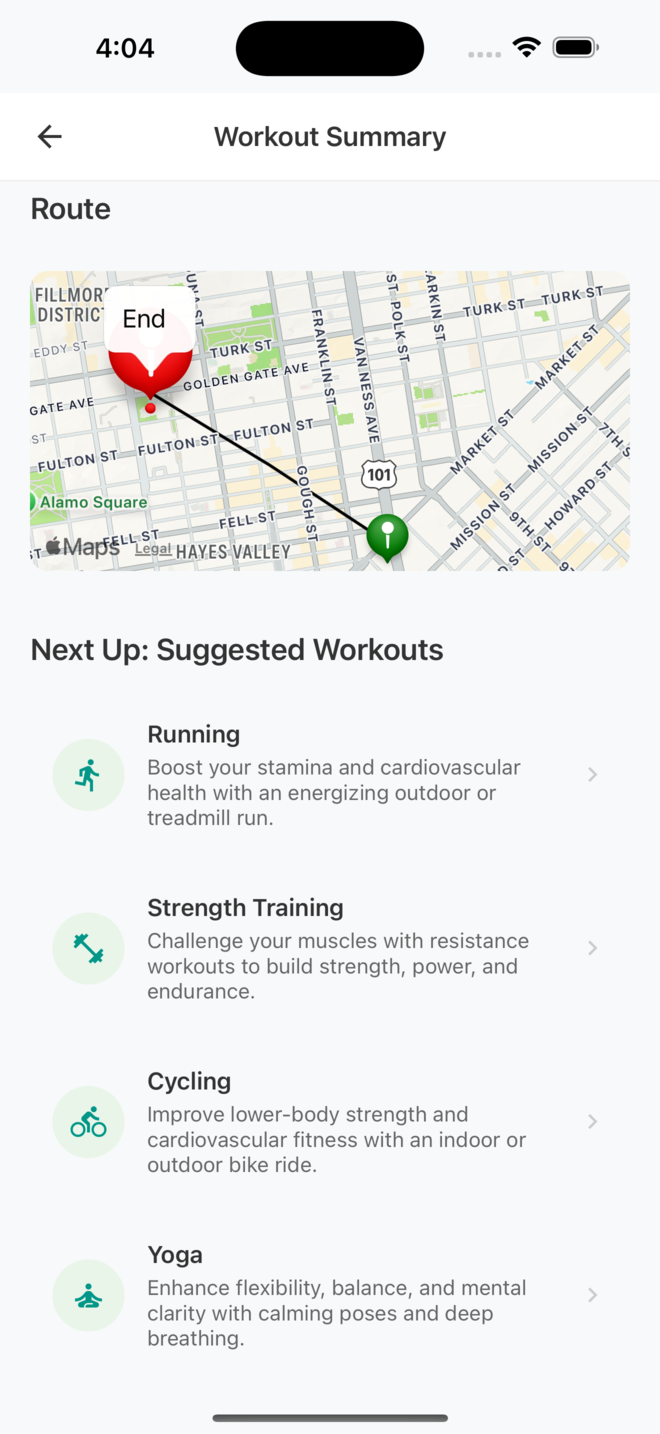Open the Legal link on the map

point(153,549)
